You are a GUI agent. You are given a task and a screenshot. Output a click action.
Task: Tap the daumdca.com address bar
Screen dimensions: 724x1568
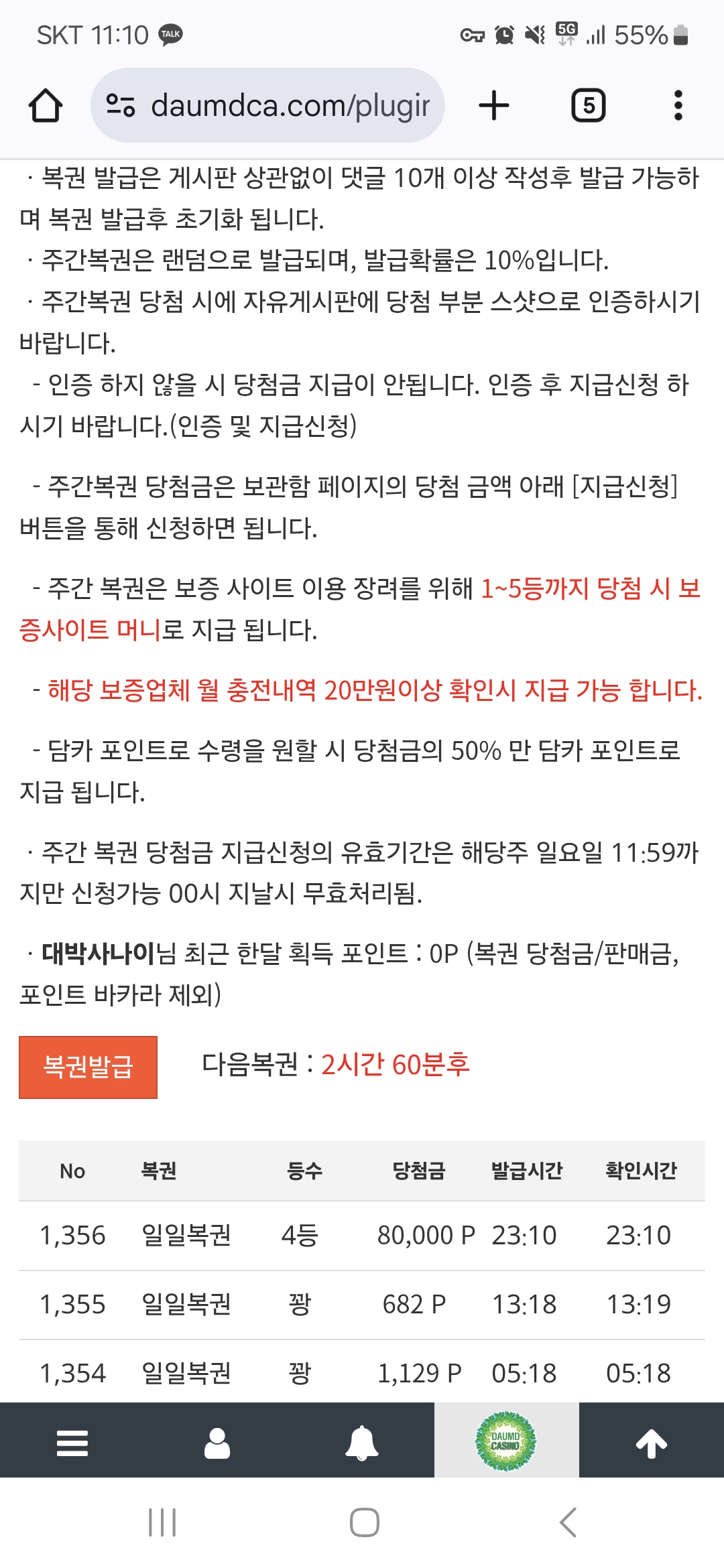click(267, 105)
